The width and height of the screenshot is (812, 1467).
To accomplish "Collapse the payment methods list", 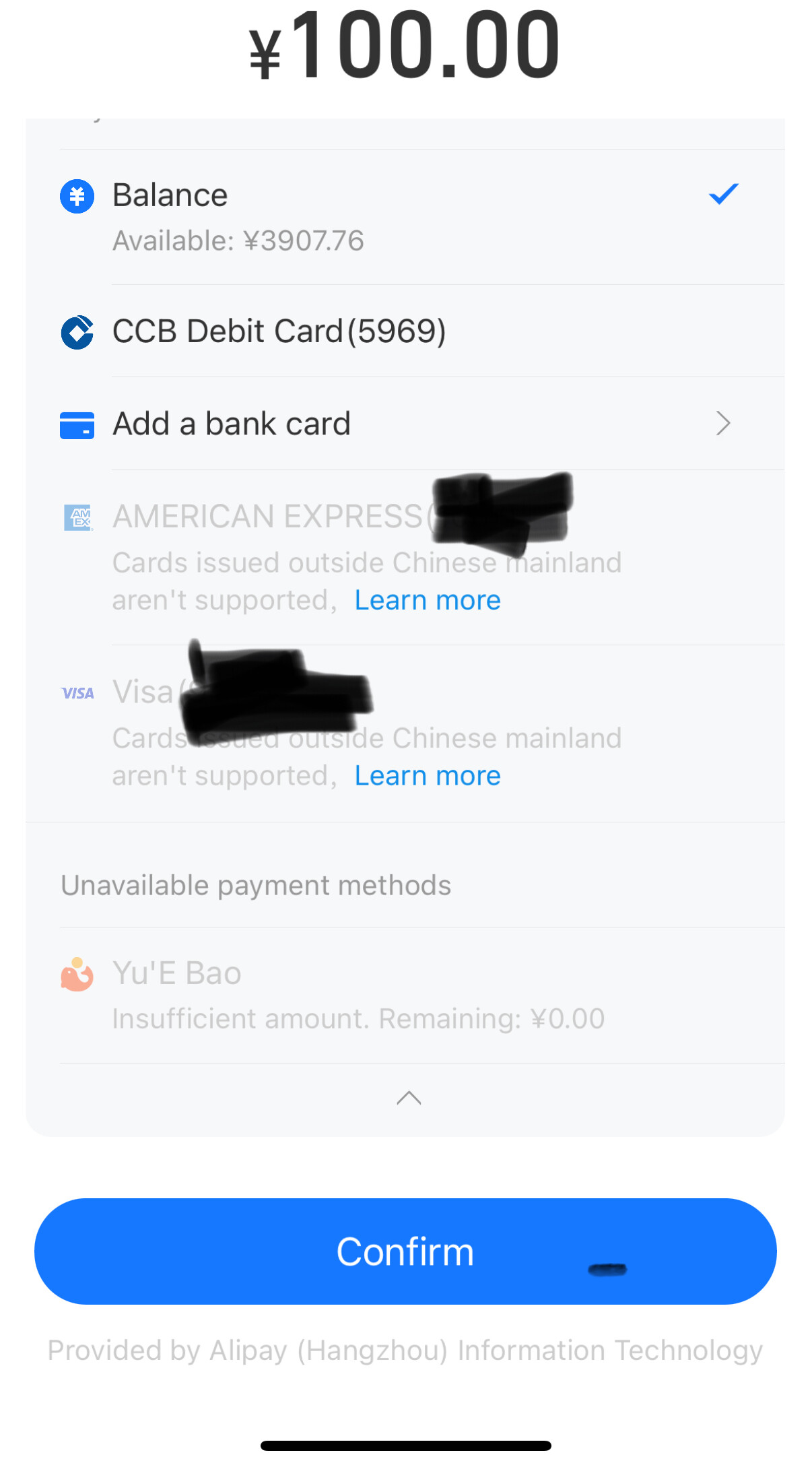I will click(x=409, y=1099).
